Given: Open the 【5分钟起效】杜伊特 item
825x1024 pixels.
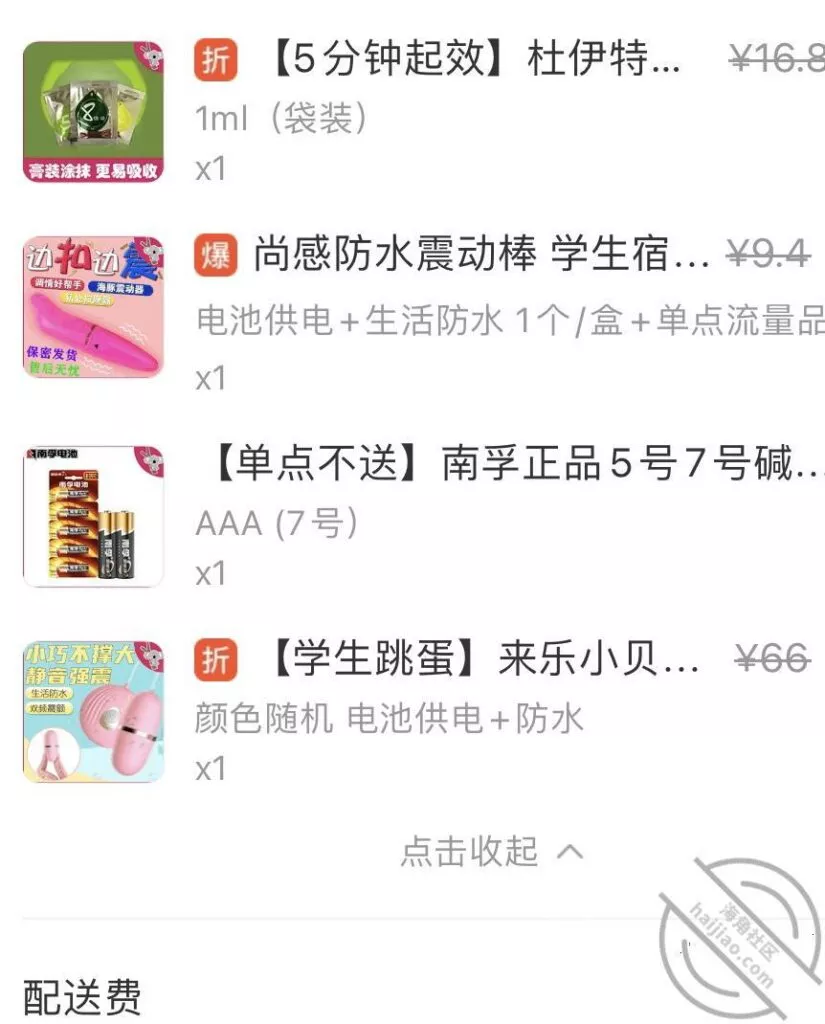Looking at the screenshot, I should [475, 62].
